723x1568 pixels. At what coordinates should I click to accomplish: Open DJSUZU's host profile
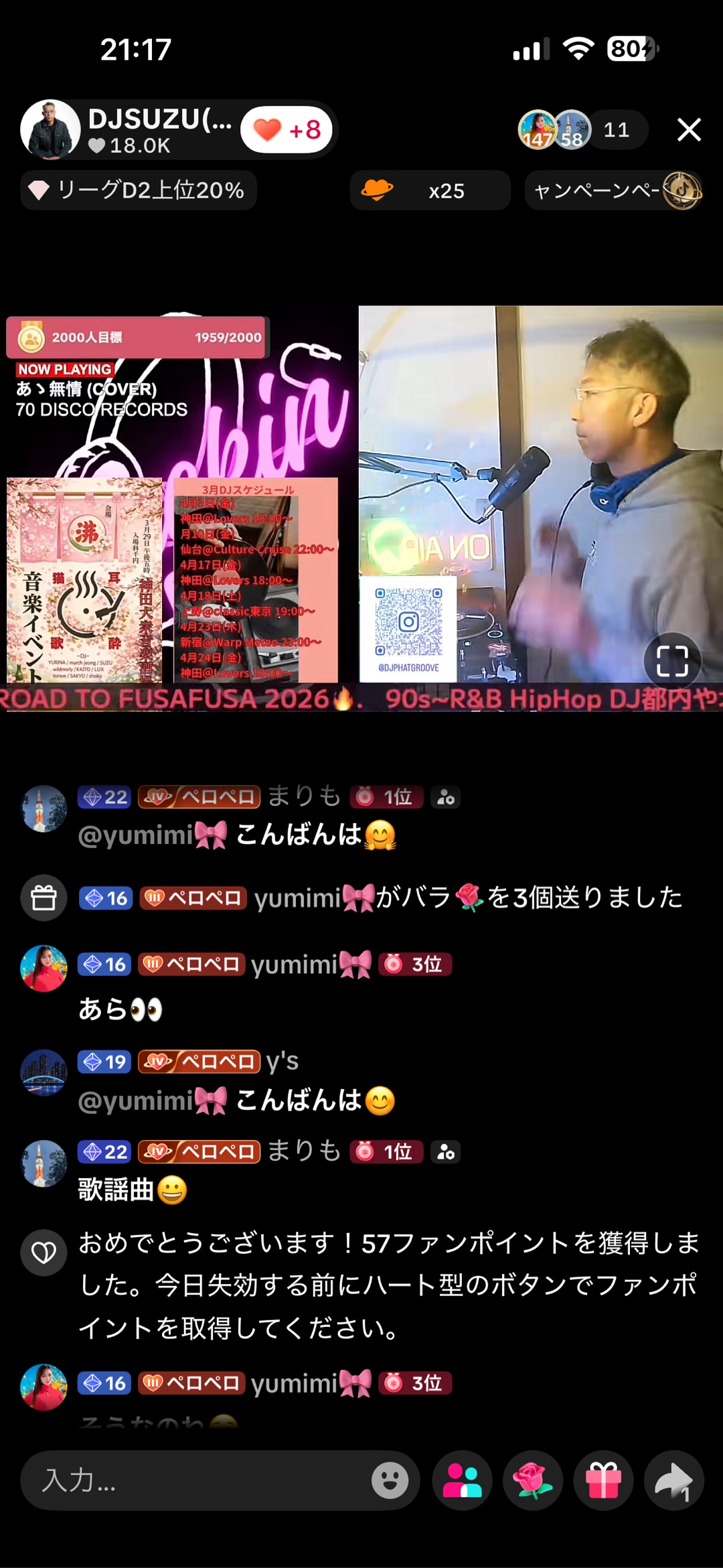(51, 130)
